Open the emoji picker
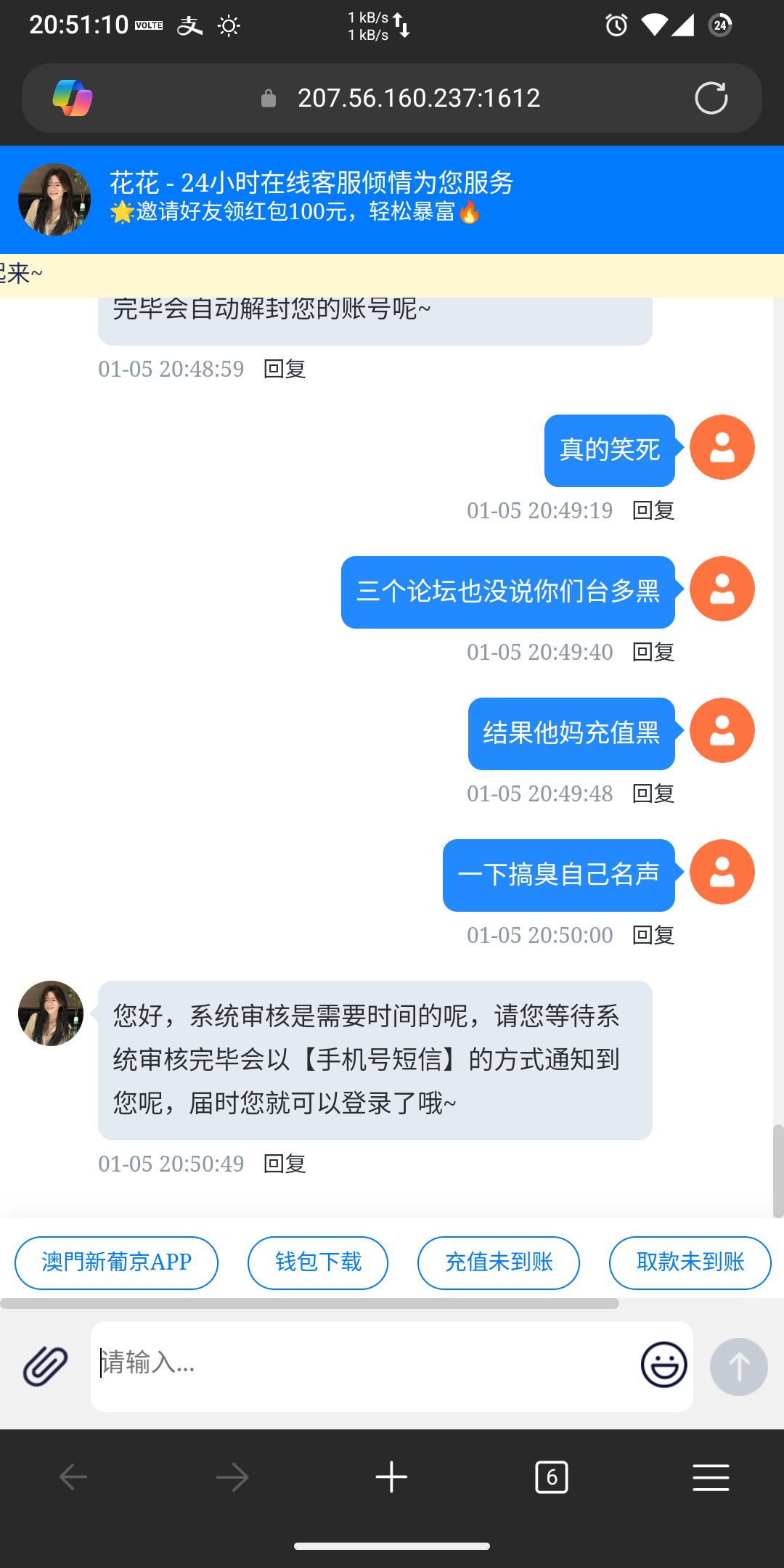This screenshot has width=784, height=1568. click(x=663, y=1365)
